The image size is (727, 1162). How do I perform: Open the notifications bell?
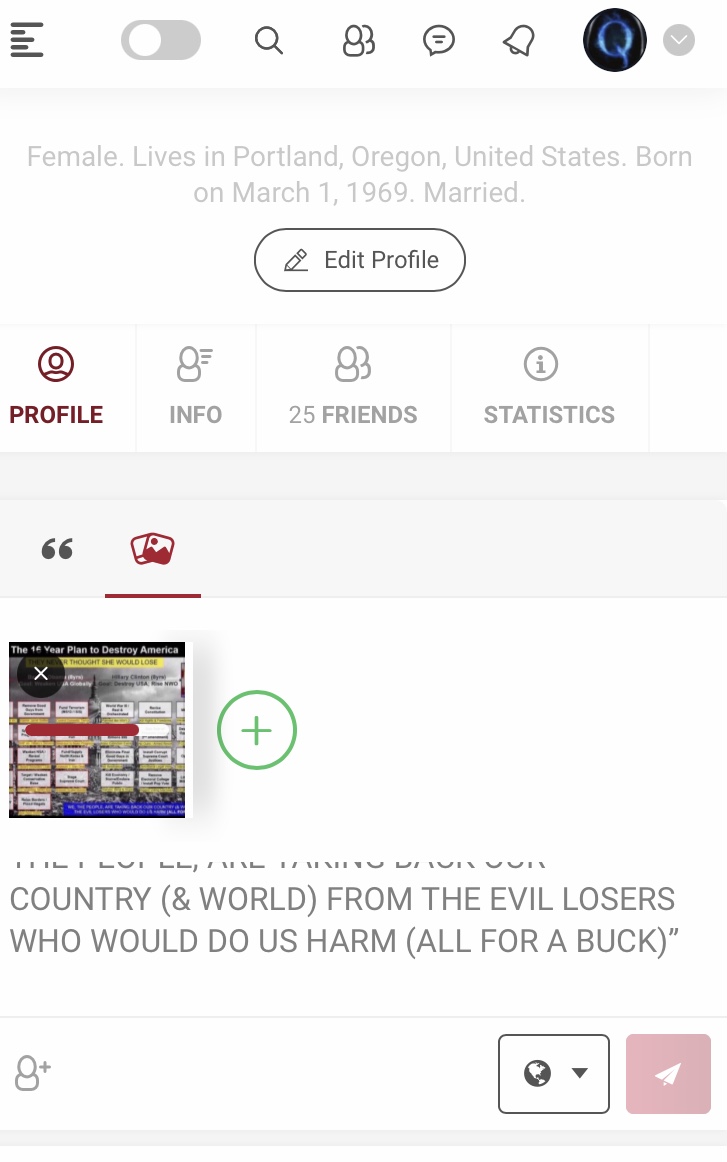(518, 41)
